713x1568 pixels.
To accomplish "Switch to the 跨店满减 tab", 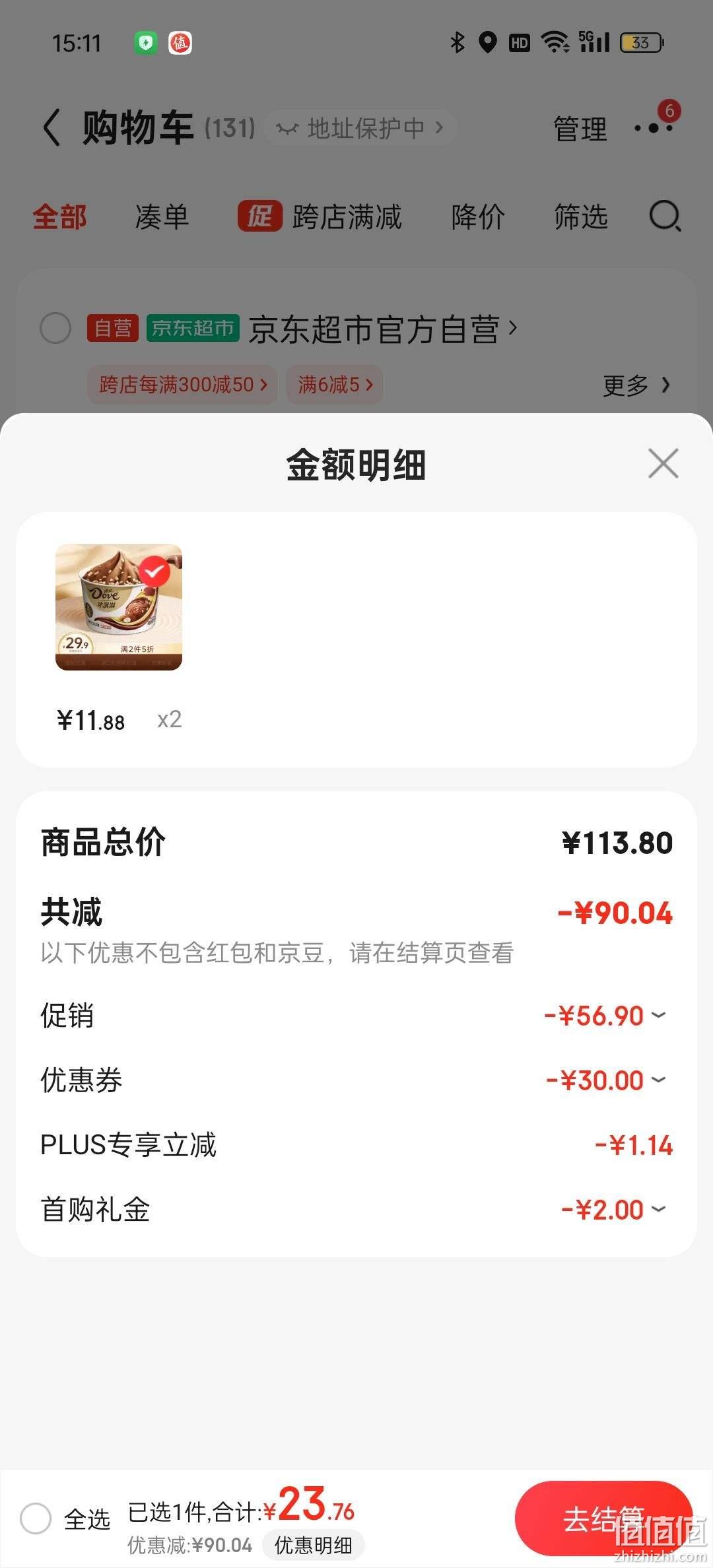I will click(320, 216).
